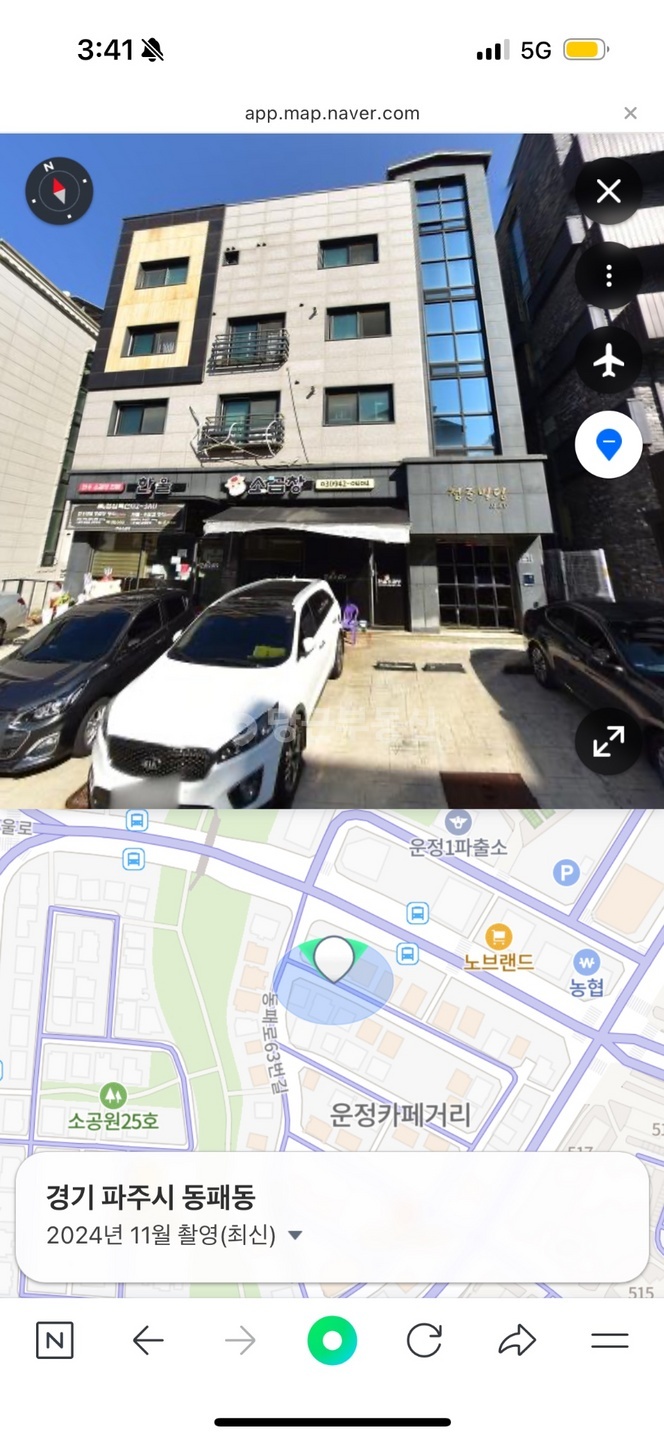Image resolution: width=664 pixels, height=1440 pixels.
Task: Open the parking marker on map
Action: pos(566,873)
